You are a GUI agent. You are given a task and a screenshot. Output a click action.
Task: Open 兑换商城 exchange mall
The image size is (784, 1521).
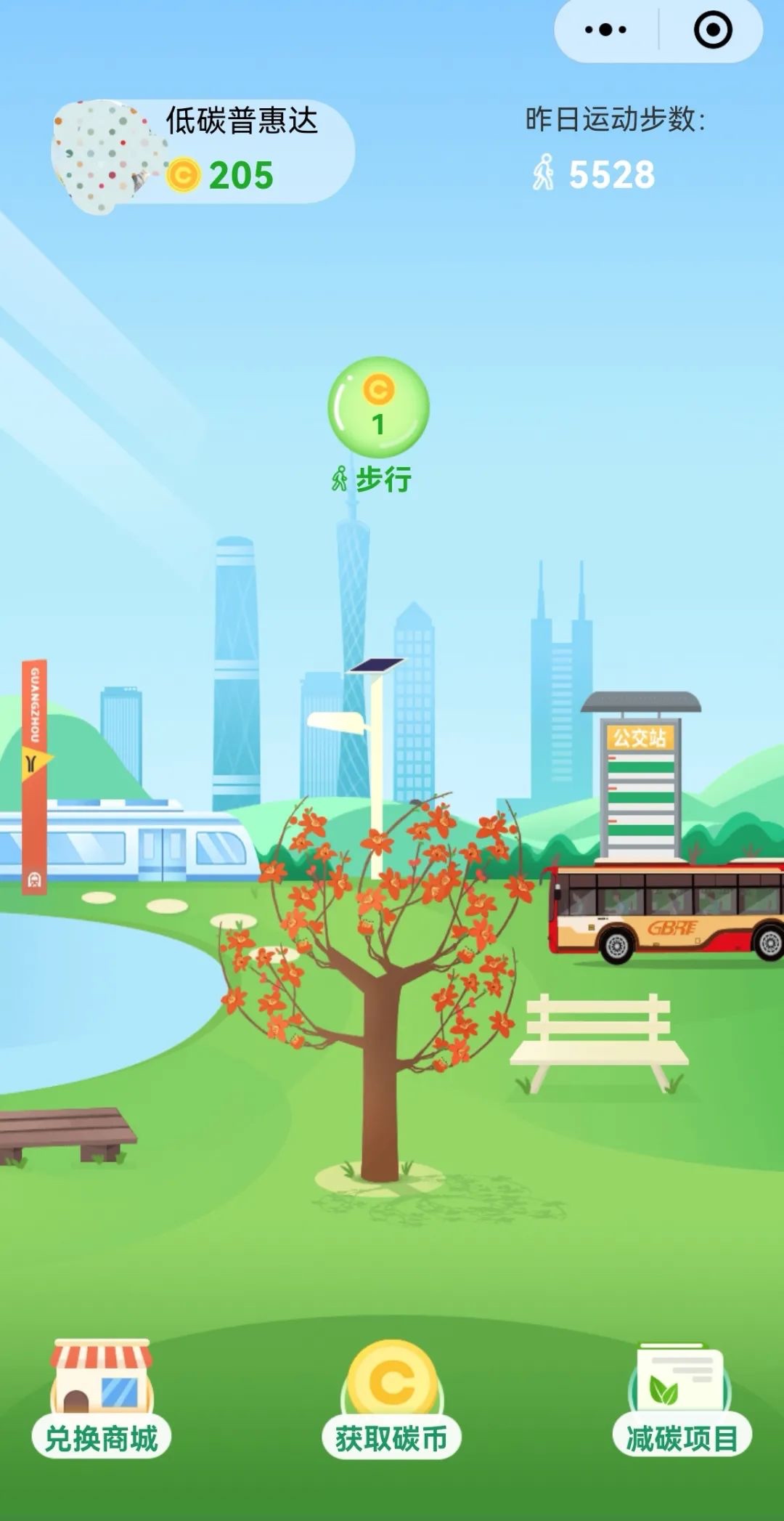tap(101, 1403)
